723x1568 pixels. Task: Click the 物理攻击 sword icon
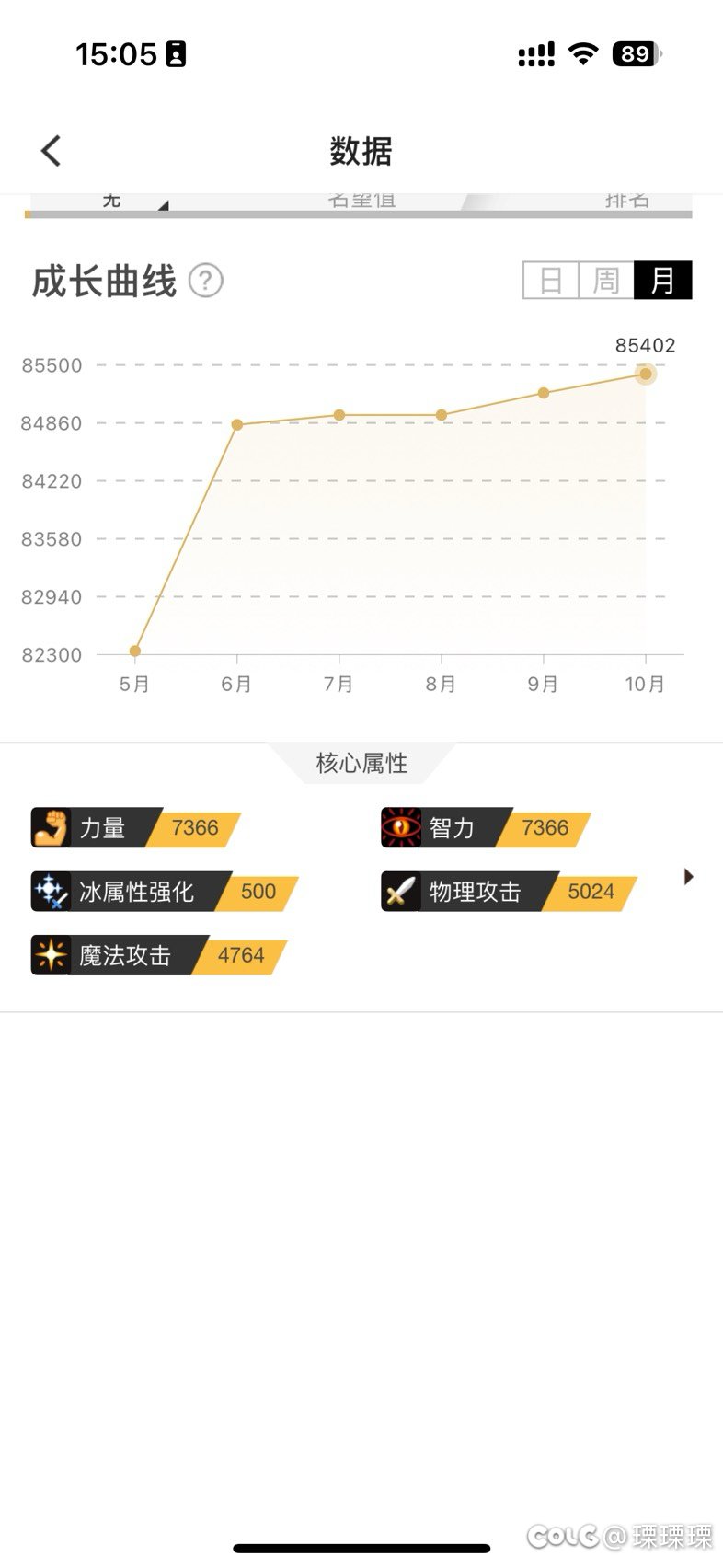coord(399,892)
